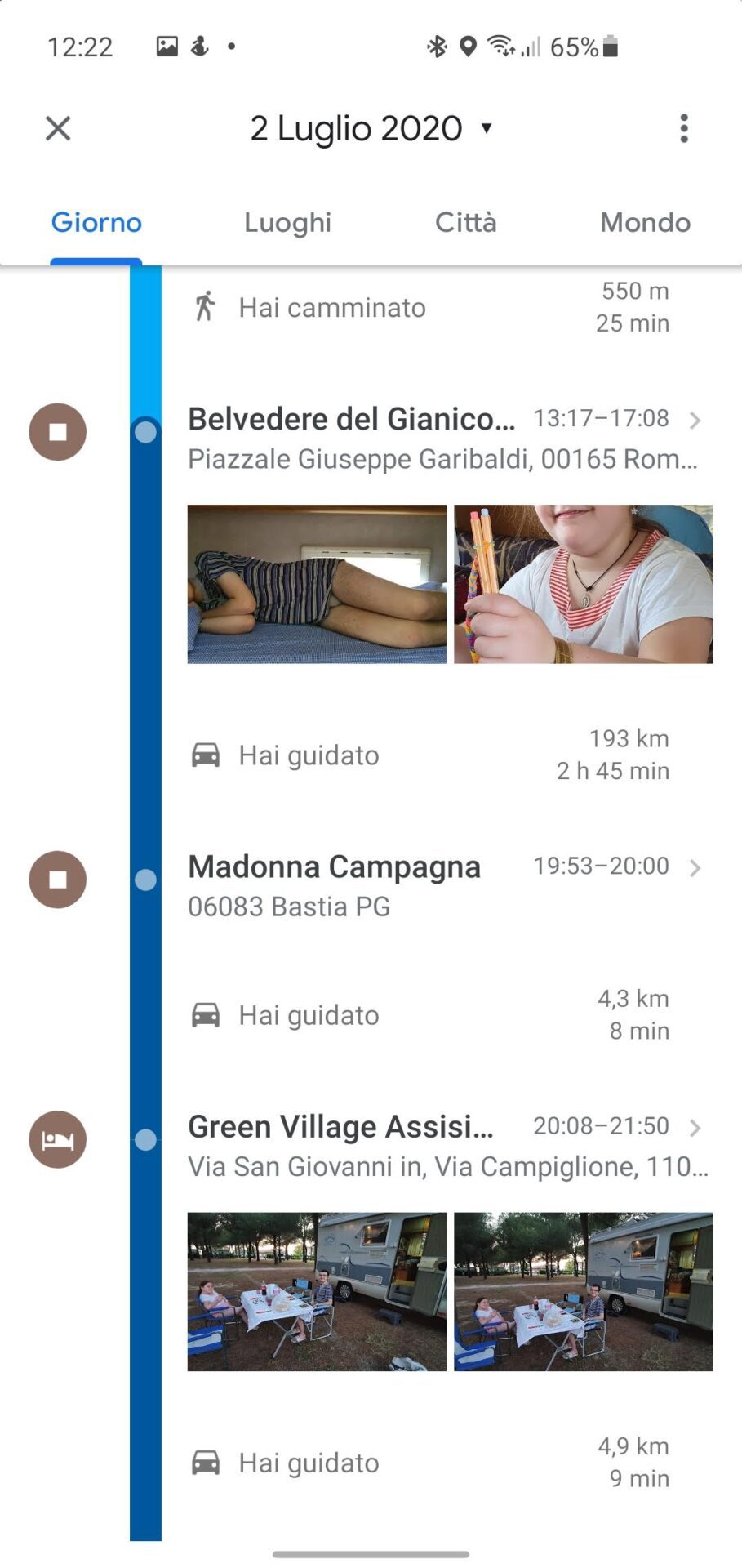Switch to the Luoghi tab
742x1568 pixels.
[287, 222]
